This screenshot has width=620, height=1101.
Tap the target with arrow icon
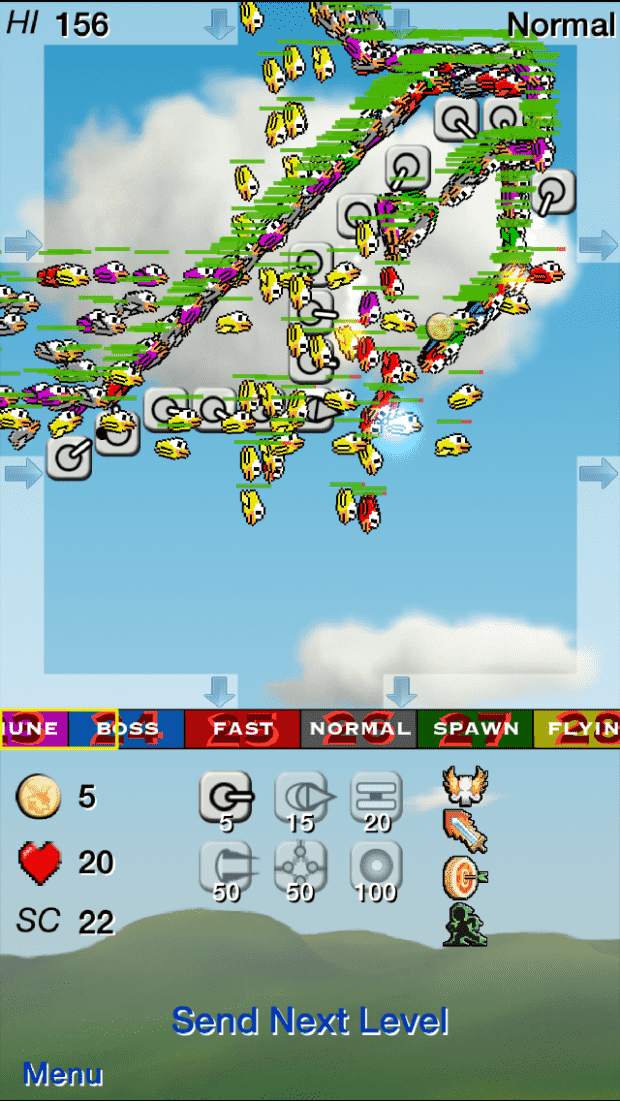(x=464, y=877)
